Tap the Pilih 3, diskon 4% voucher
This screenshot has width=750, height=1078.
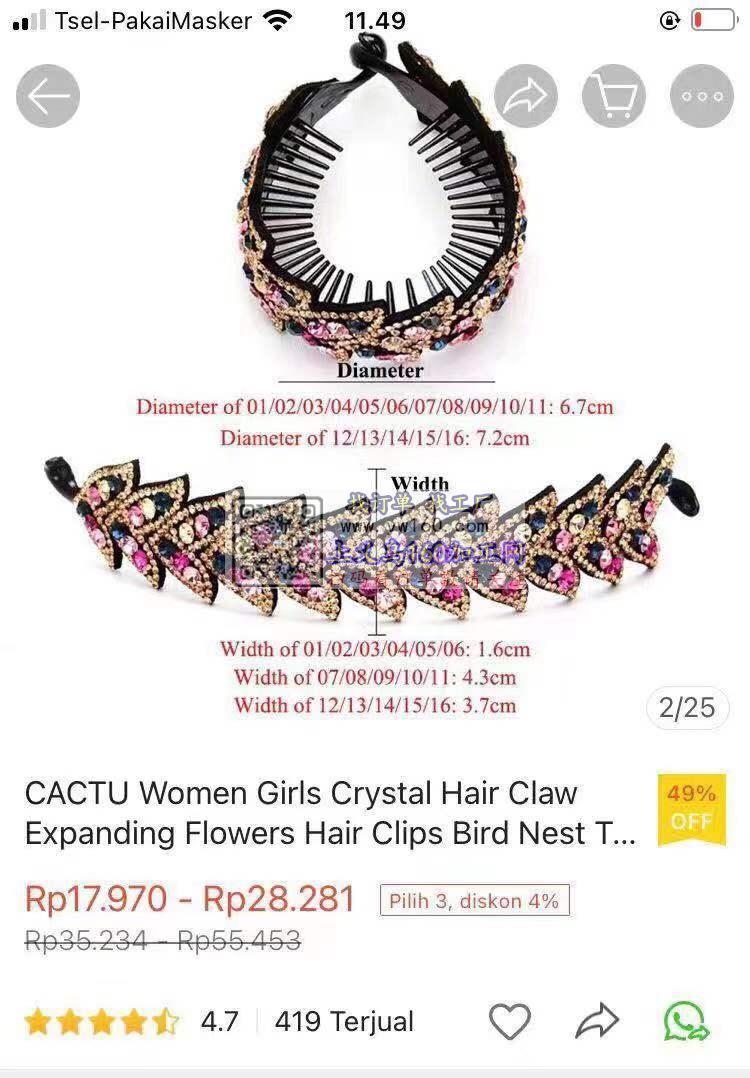pyautogui.click(x=474, y=900)
